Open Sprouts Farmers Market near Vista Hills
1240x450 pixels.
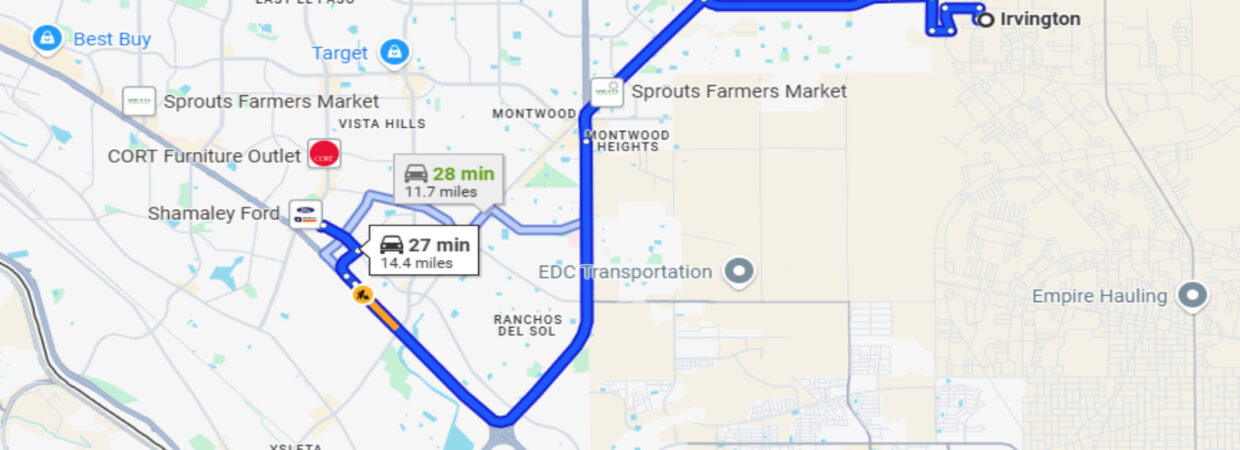pyautogui.click(x=139, y=101)
